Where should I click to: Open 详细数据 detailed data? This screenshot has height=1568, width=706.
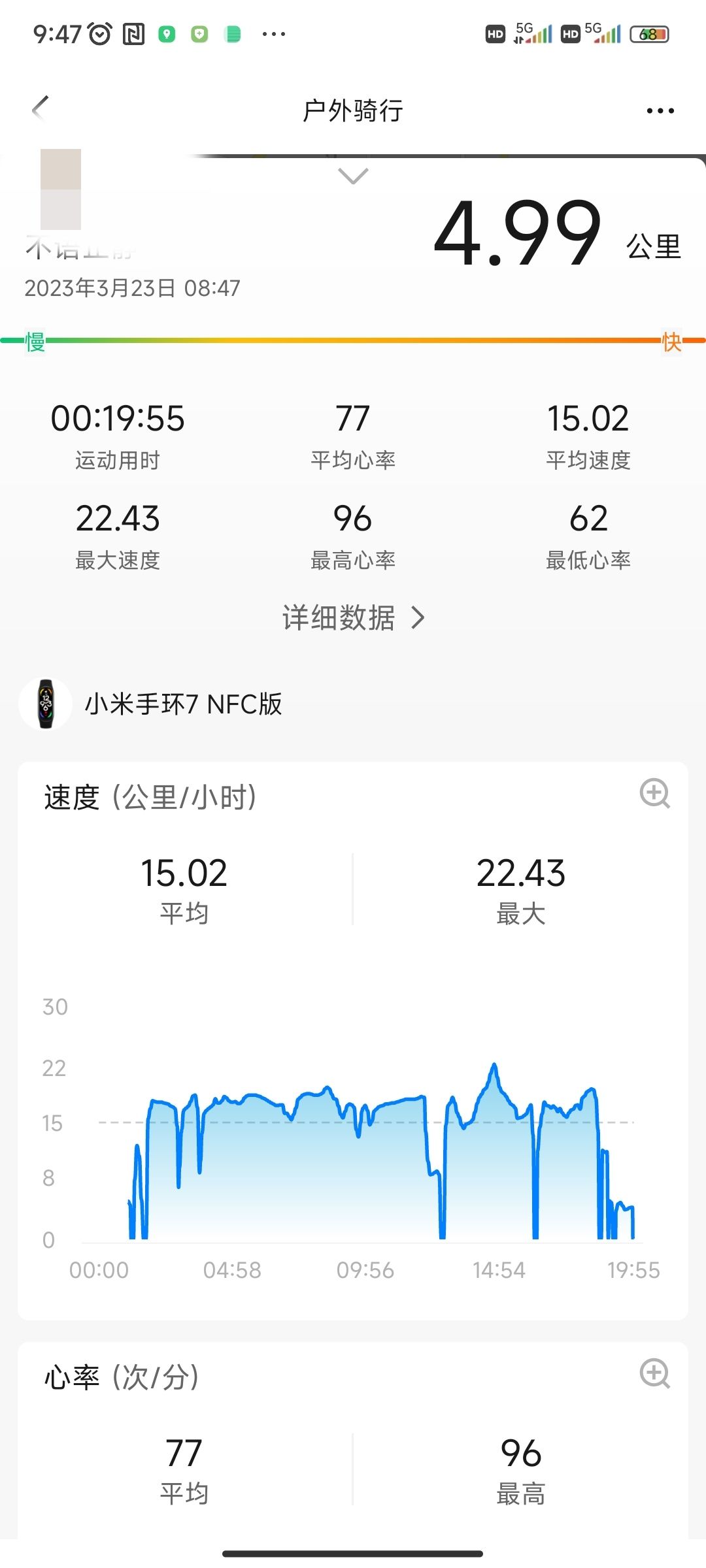353,617
